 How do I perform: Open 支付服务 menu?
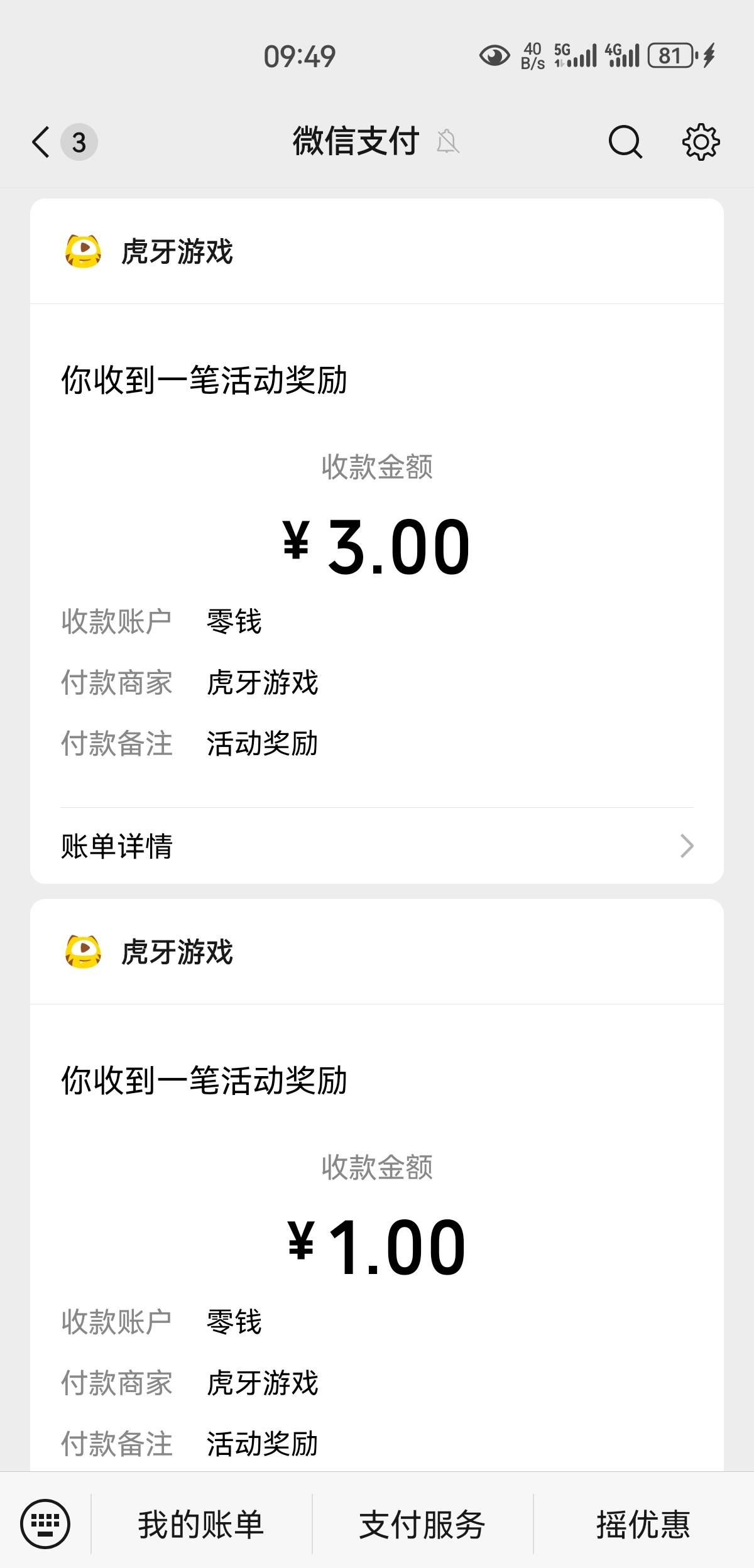(422, 1524)
